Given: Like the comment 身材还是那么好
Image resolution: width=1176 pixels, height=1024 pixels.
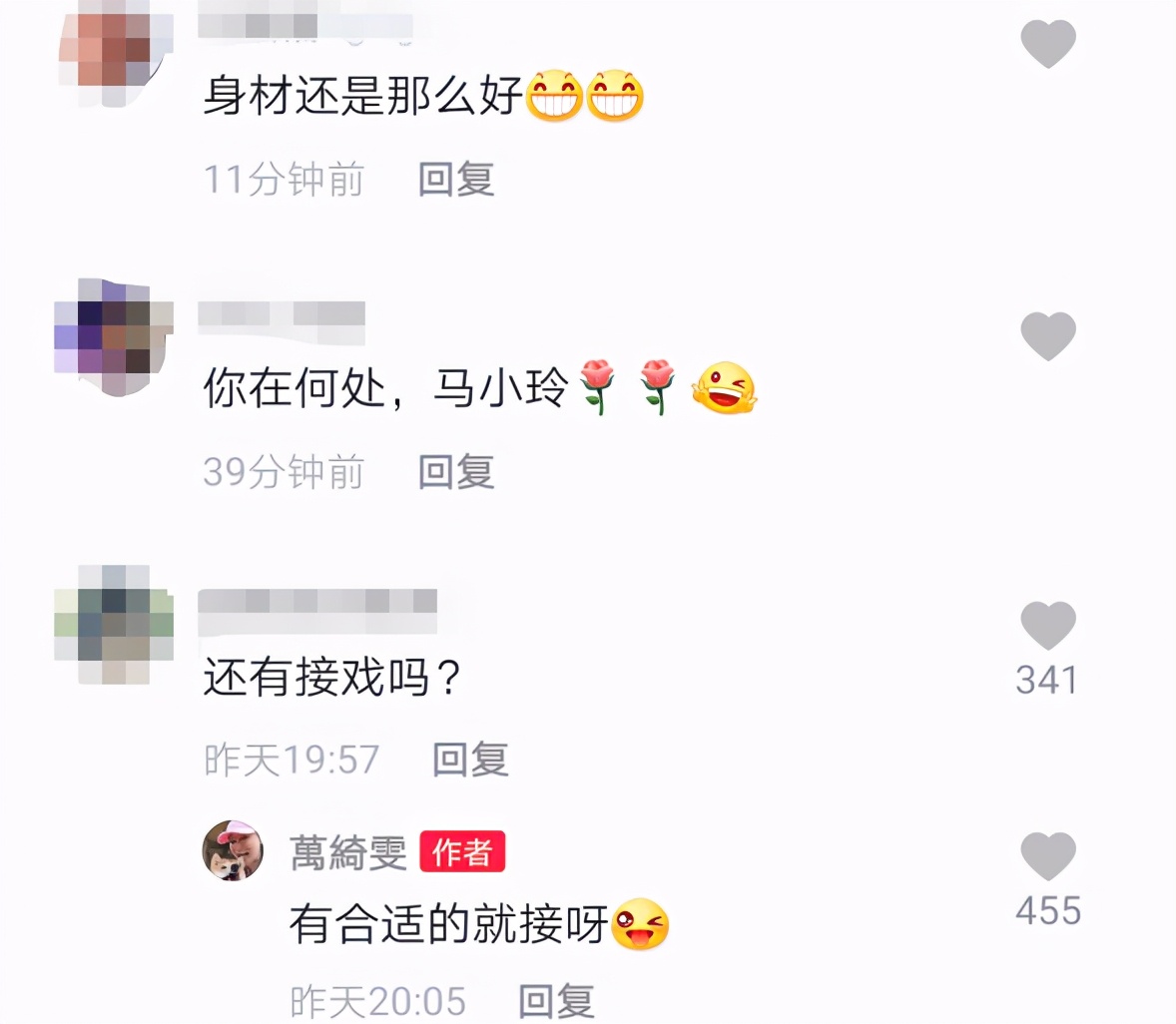Looking at the screenshot, I should pos(1047,44).
